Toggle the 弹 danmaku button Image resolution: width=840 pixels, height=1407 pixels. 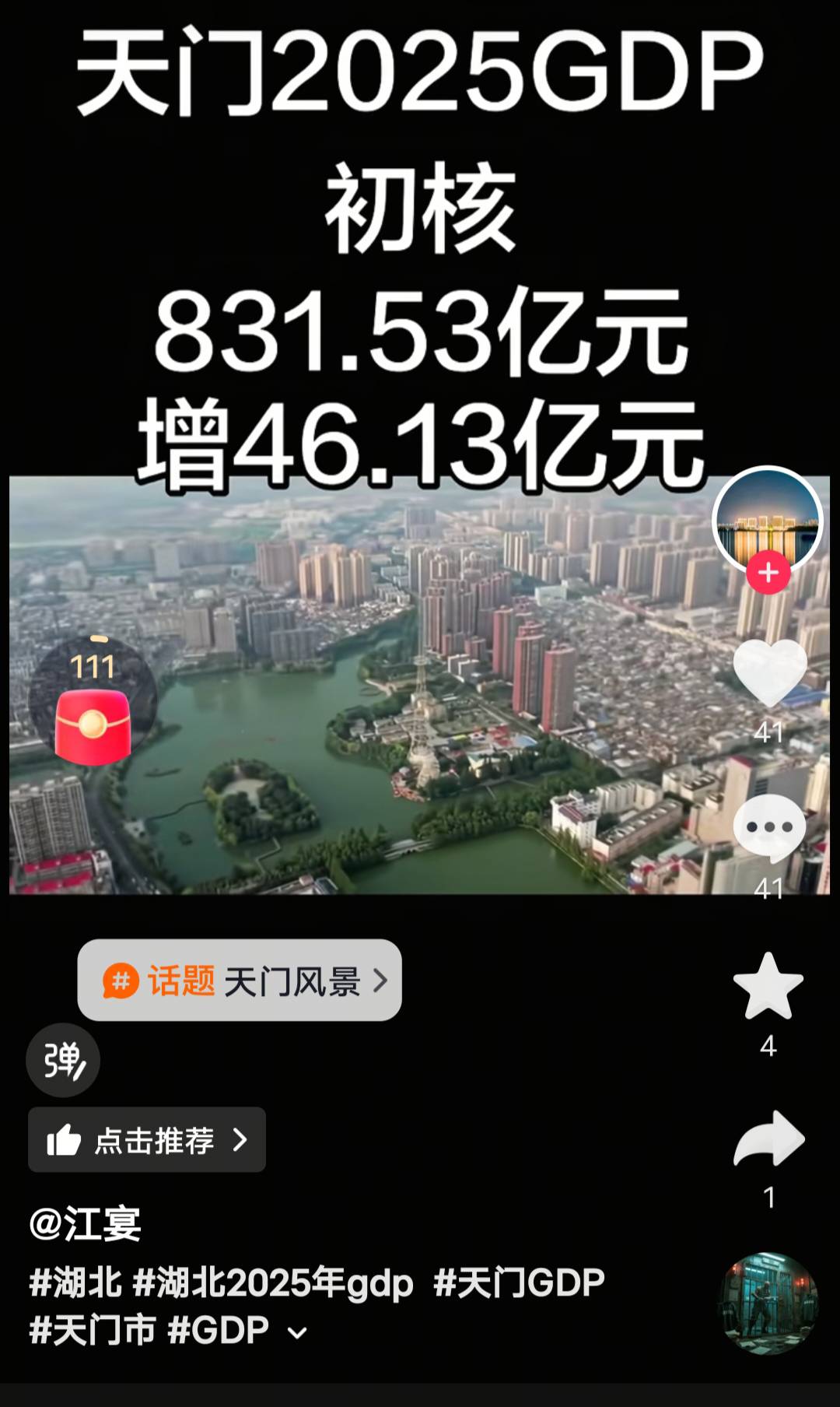tap(63, 1060)
